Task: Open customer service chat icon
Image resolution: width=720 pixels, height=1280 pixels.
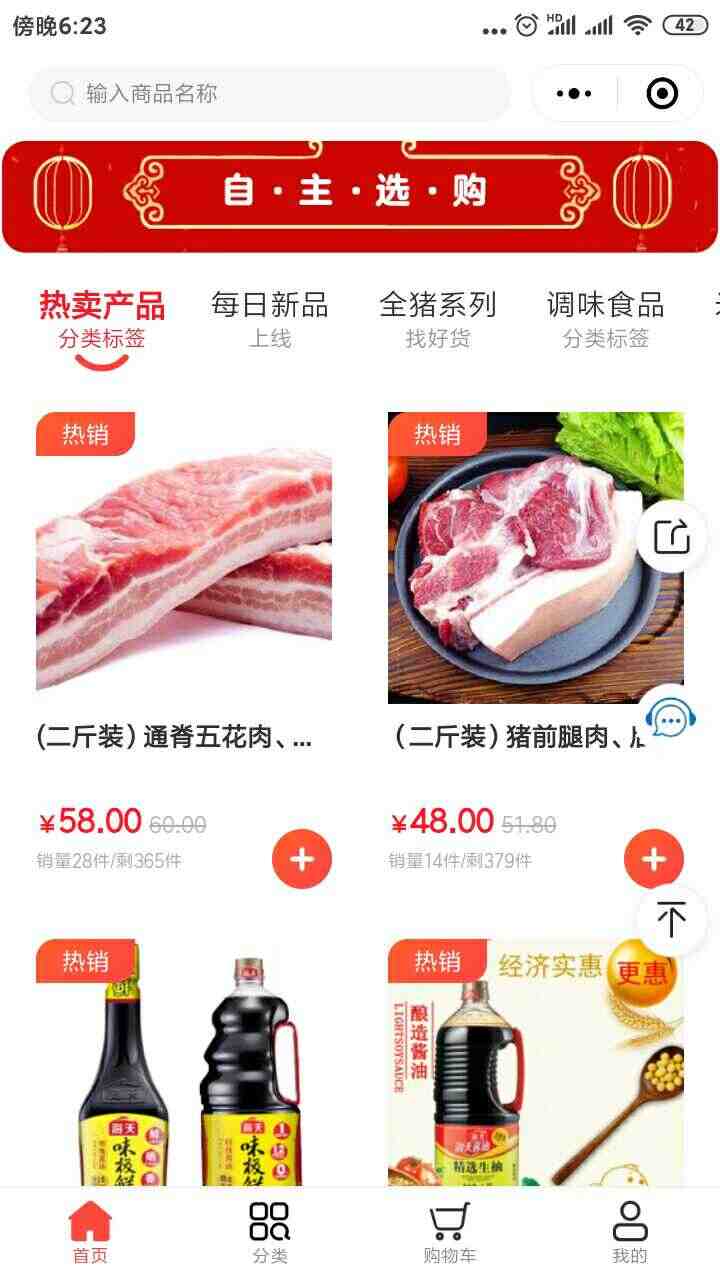Action: 670,718
